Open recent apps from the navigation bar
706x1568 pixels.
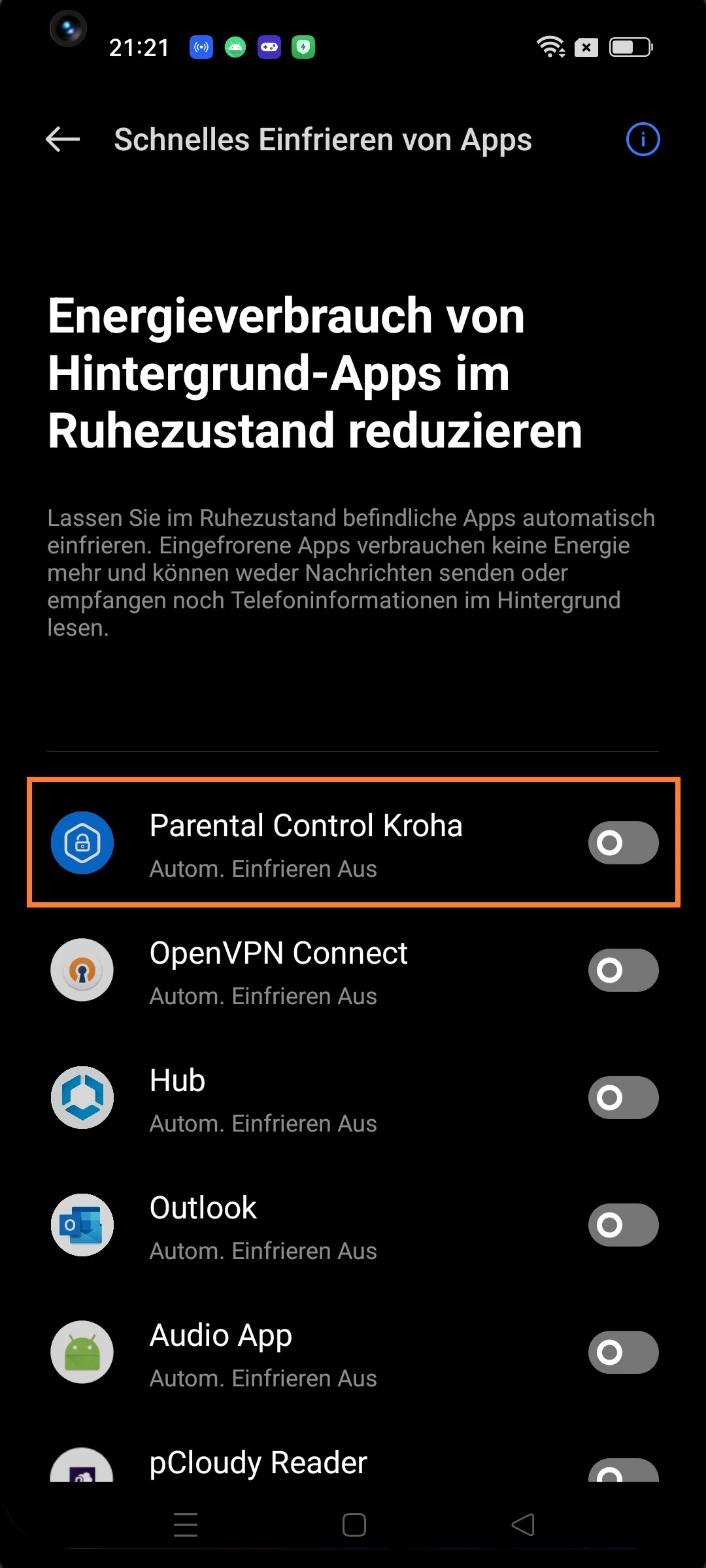tap(186, 1525)
